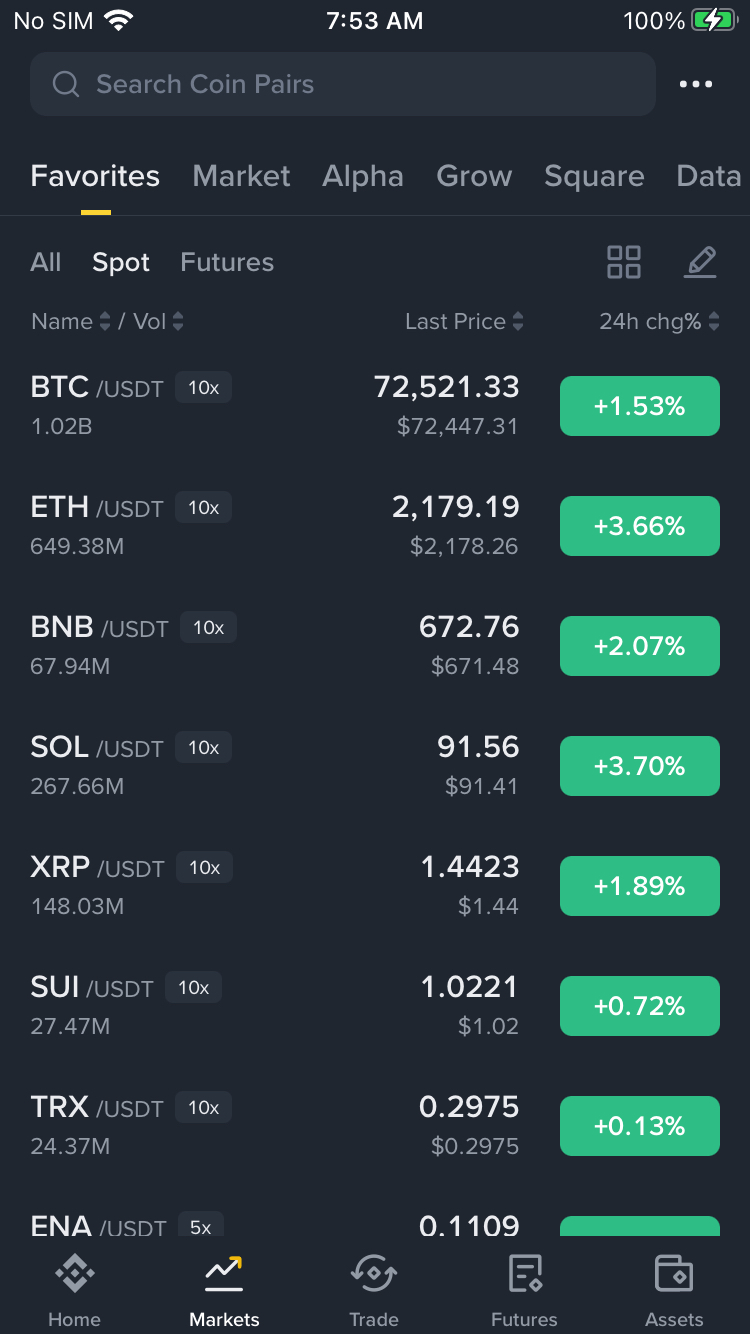Go to the Home tab

click(75, 1290)
